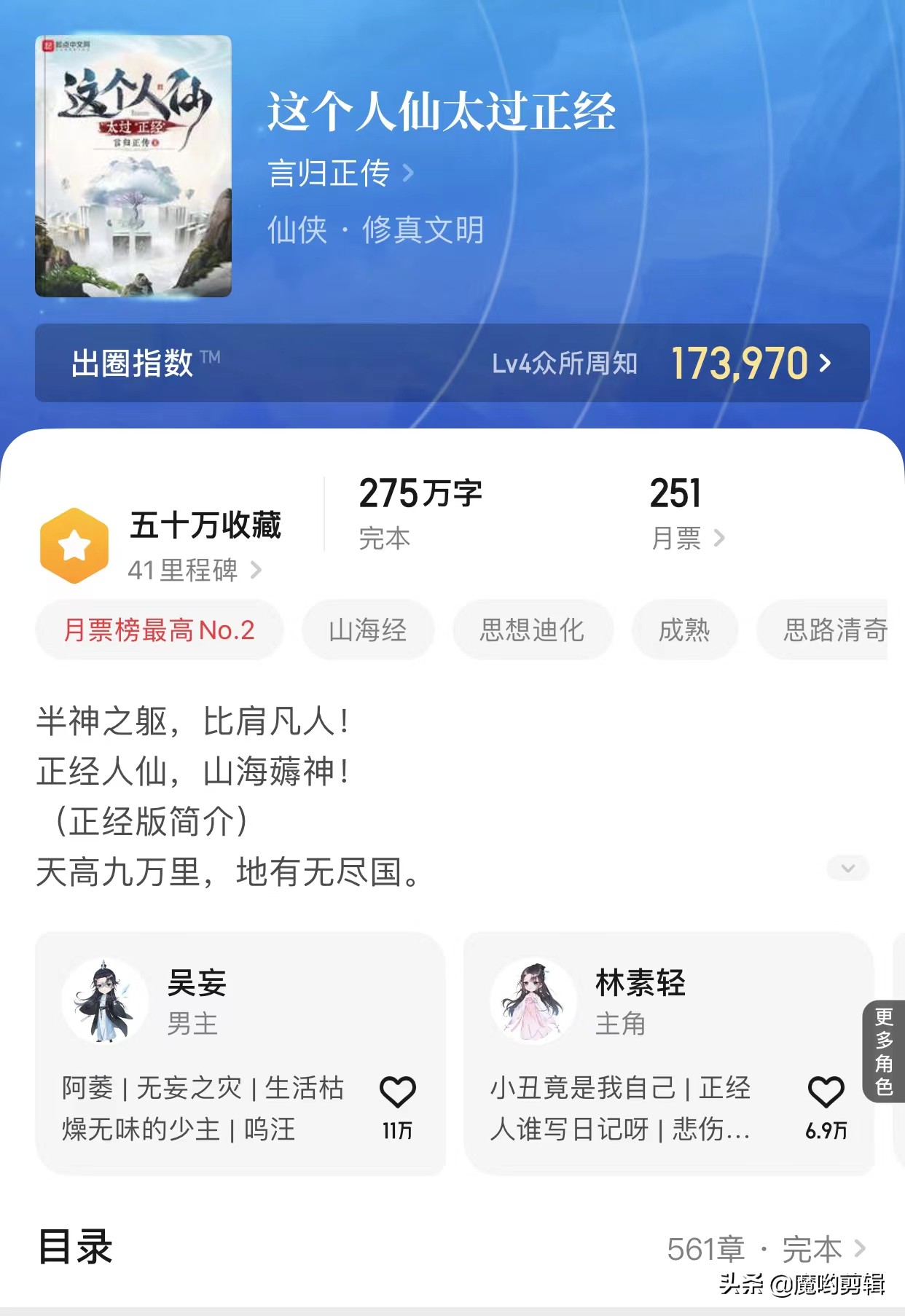
Task: Select the 山海经 tag
Action: (367, 630)
